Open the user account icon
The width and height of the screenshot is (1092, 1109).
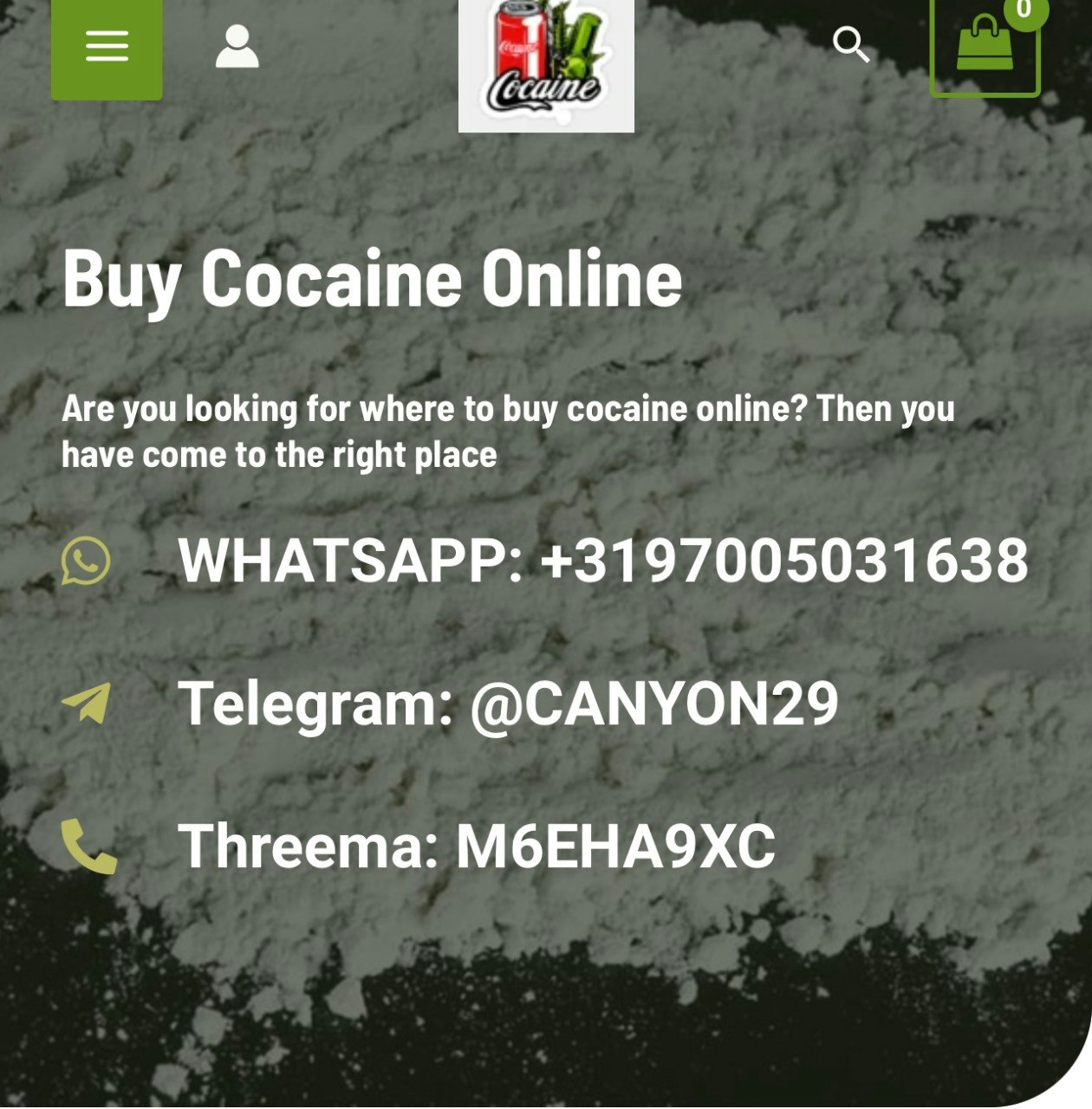pyautogui.click(x=237, y=47)
